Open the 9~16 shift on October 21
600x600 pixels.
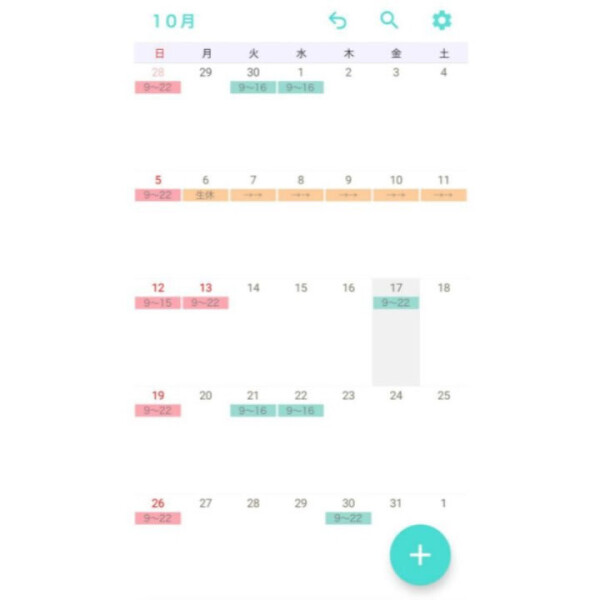coord(253,410)
